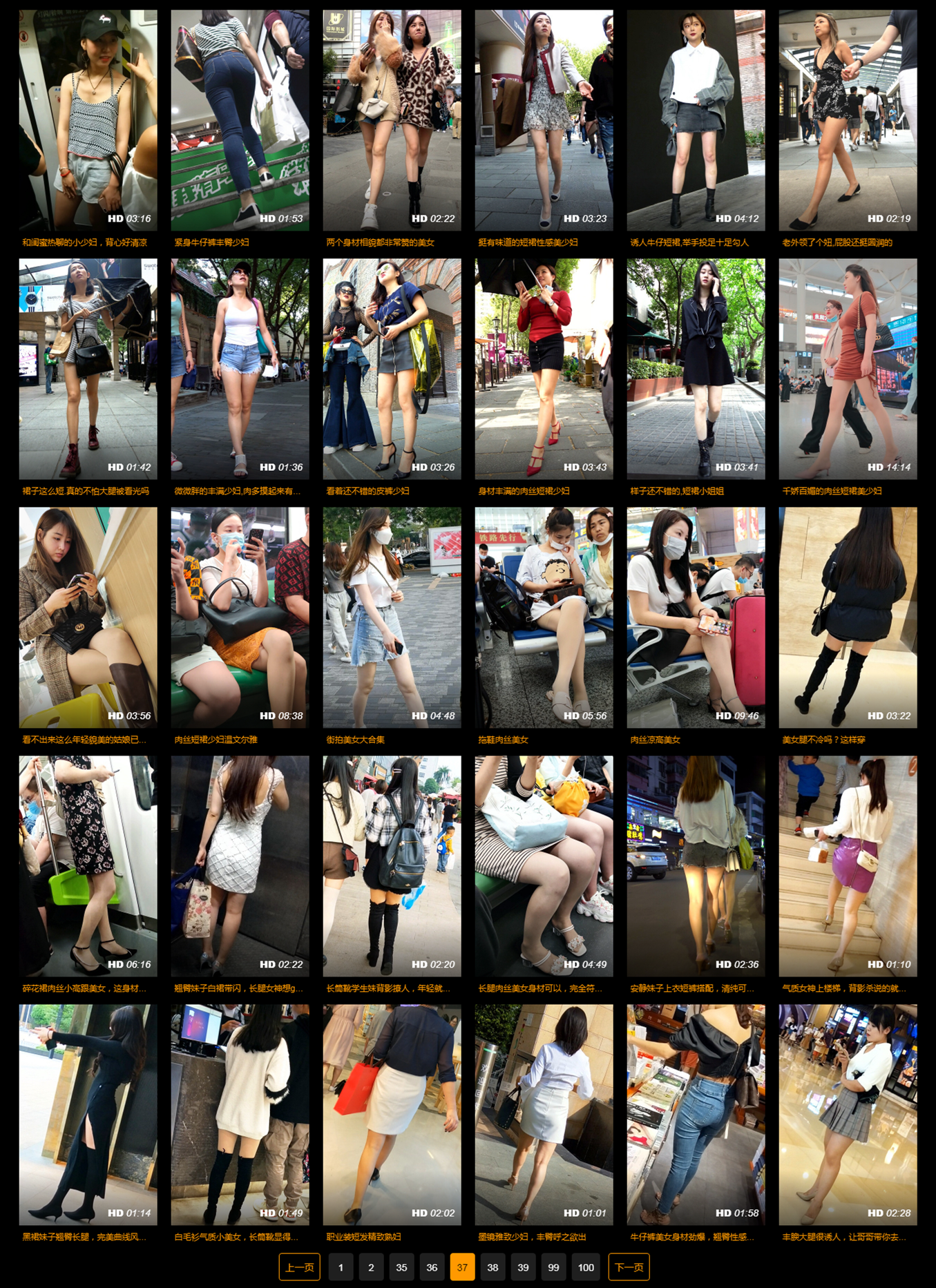Jump to page 1
Screen dimensions: 936x1288
click(341, 1267)
